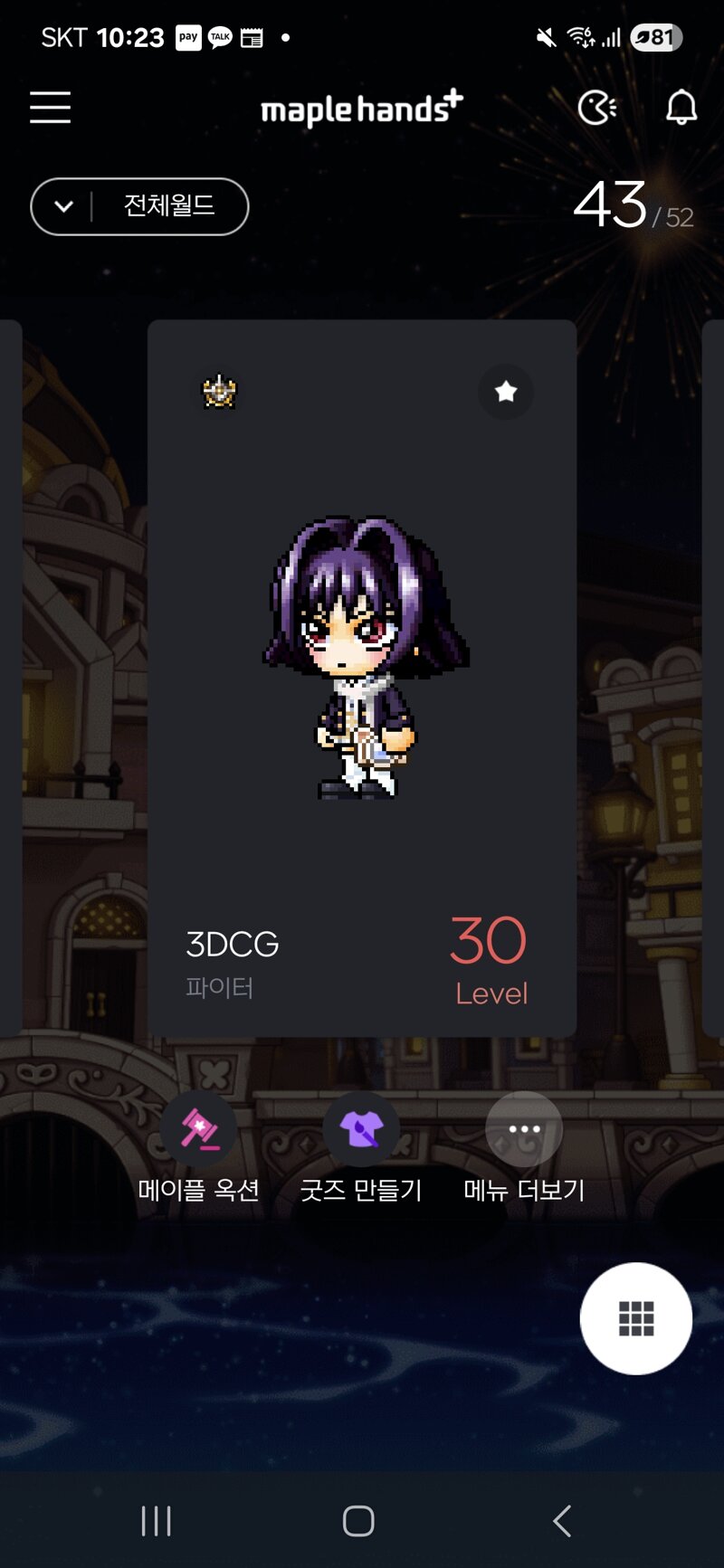Open the hamburger drawer menu
The width and height of the screenshot is (724, 1568).
click(50, 108)
